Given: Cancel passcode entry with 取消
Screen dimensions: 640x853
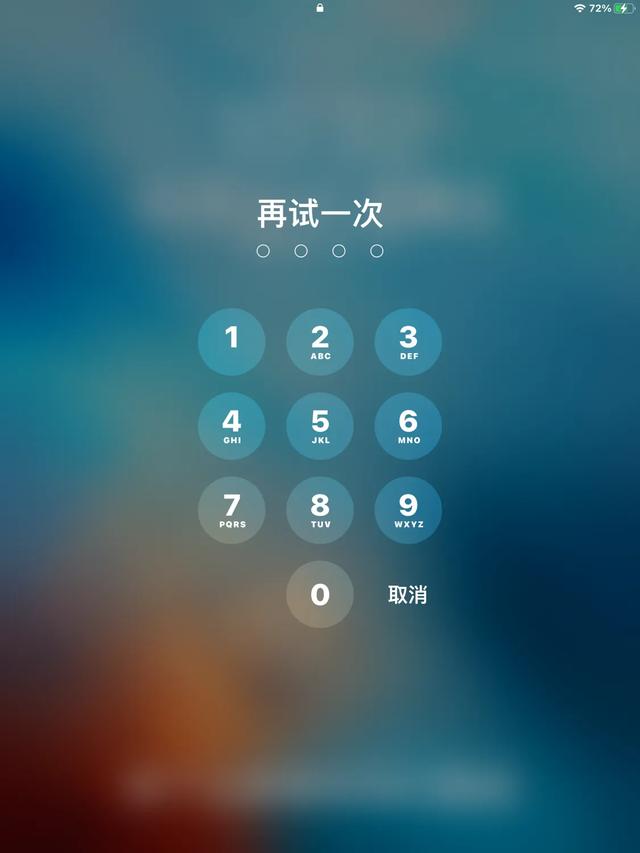Looking at the screenshot, I should pos(408,595).
